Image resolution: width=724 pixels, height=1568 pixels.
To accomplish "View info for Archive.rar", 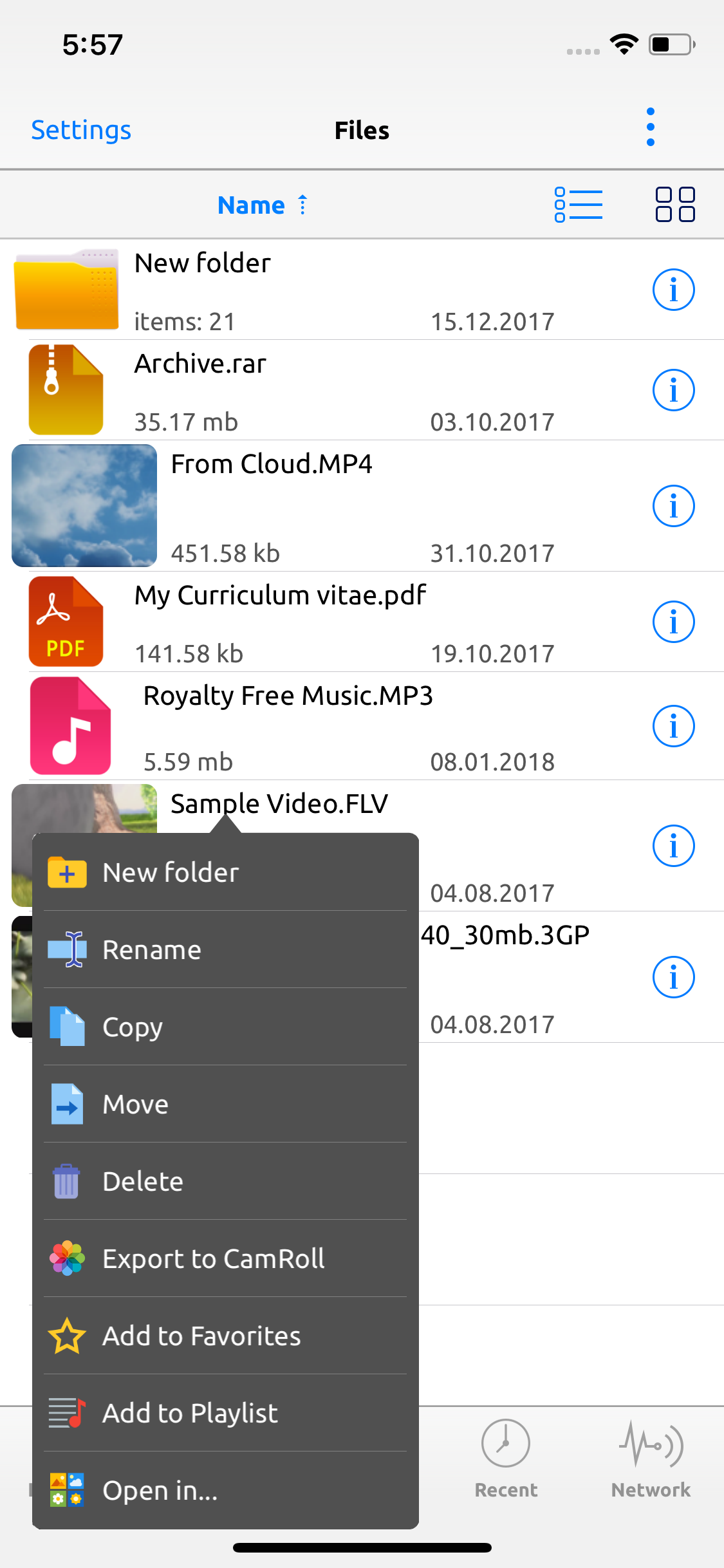I will click(674, 389).
